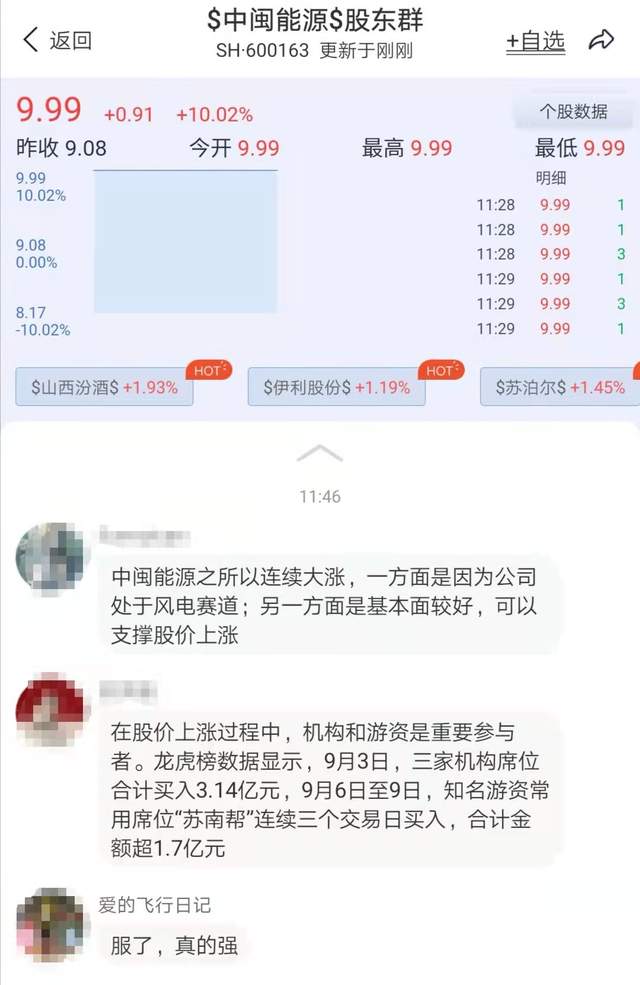Open the intraday price chart
The width and height of the screenshot is (640, 985).
[x=185, y=241]
